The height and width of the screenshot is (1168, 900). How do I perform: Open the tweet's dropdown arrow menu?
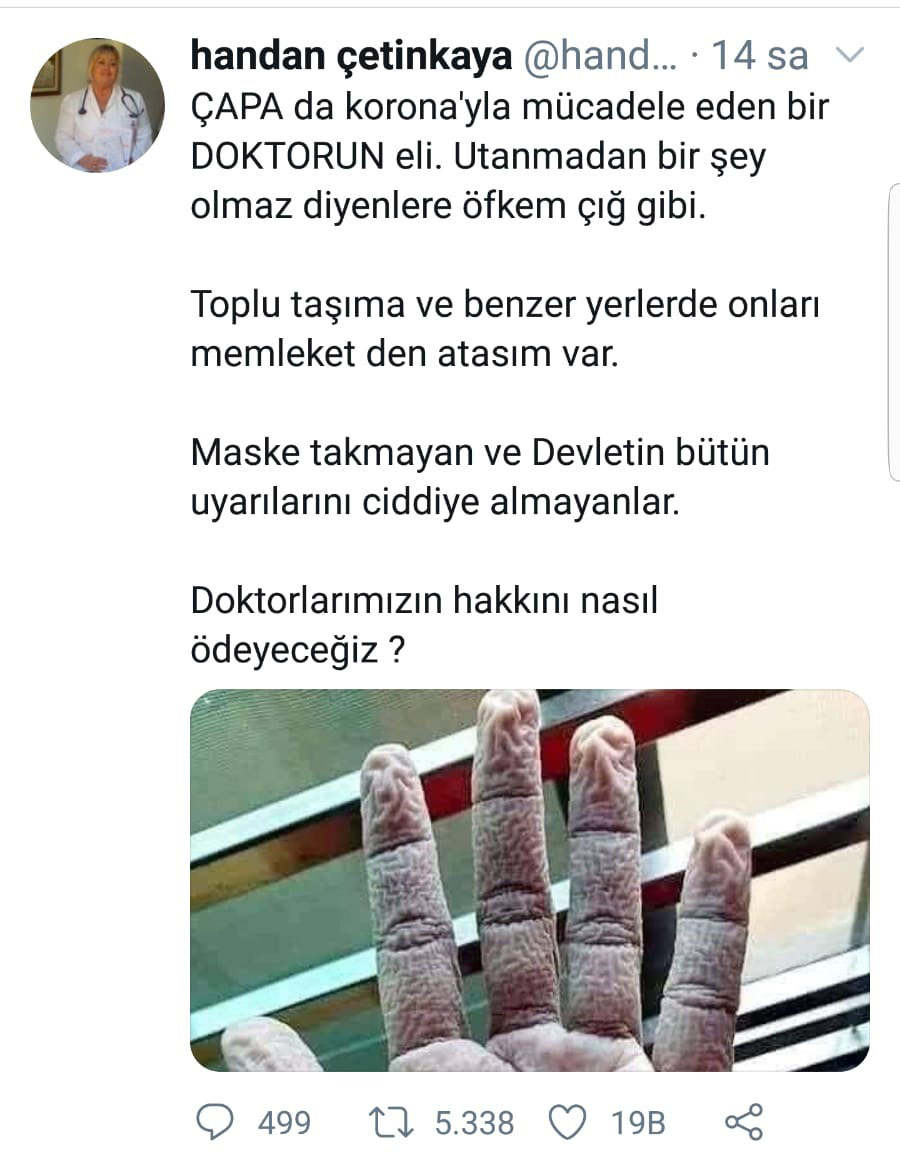[848, 55]
